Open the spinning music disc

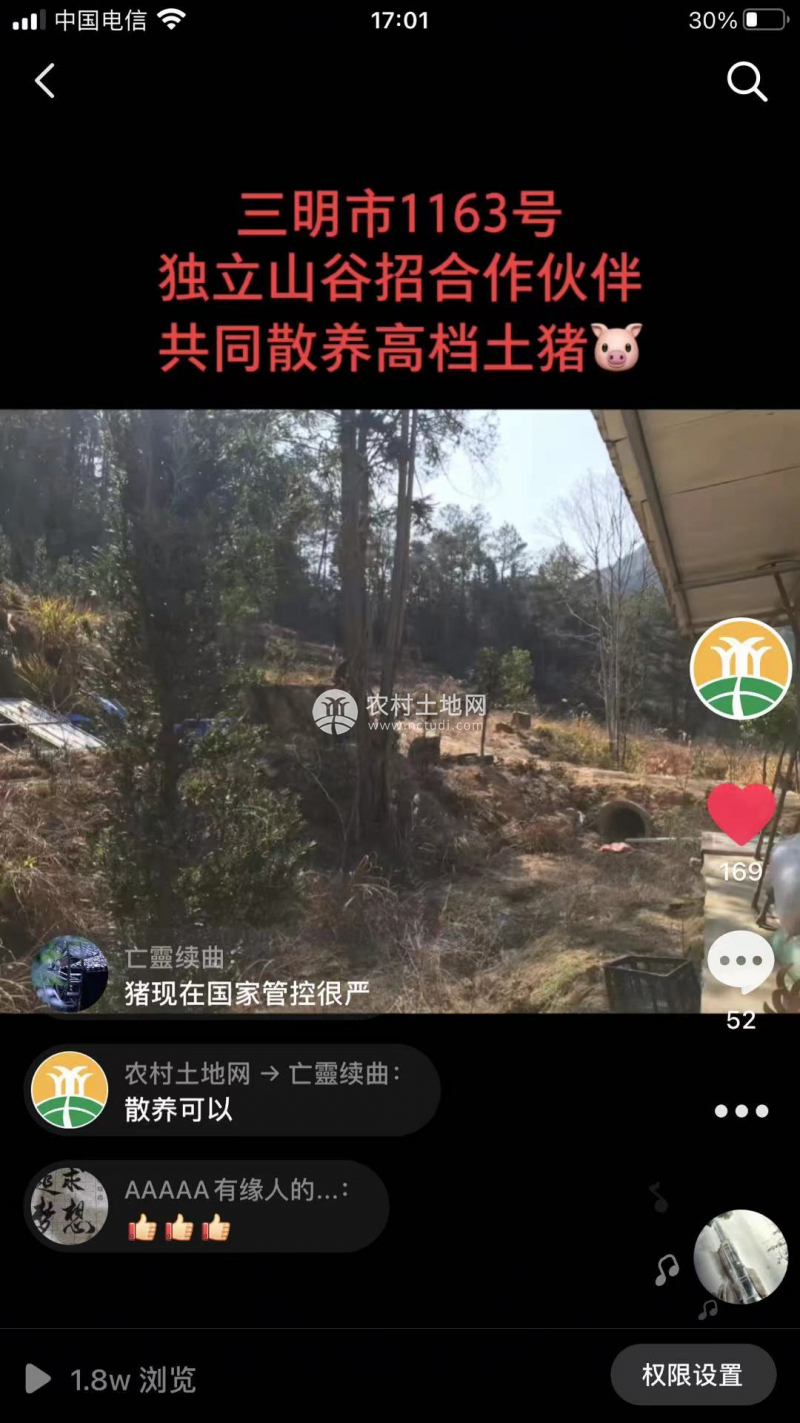click(x=741, y=1257)
